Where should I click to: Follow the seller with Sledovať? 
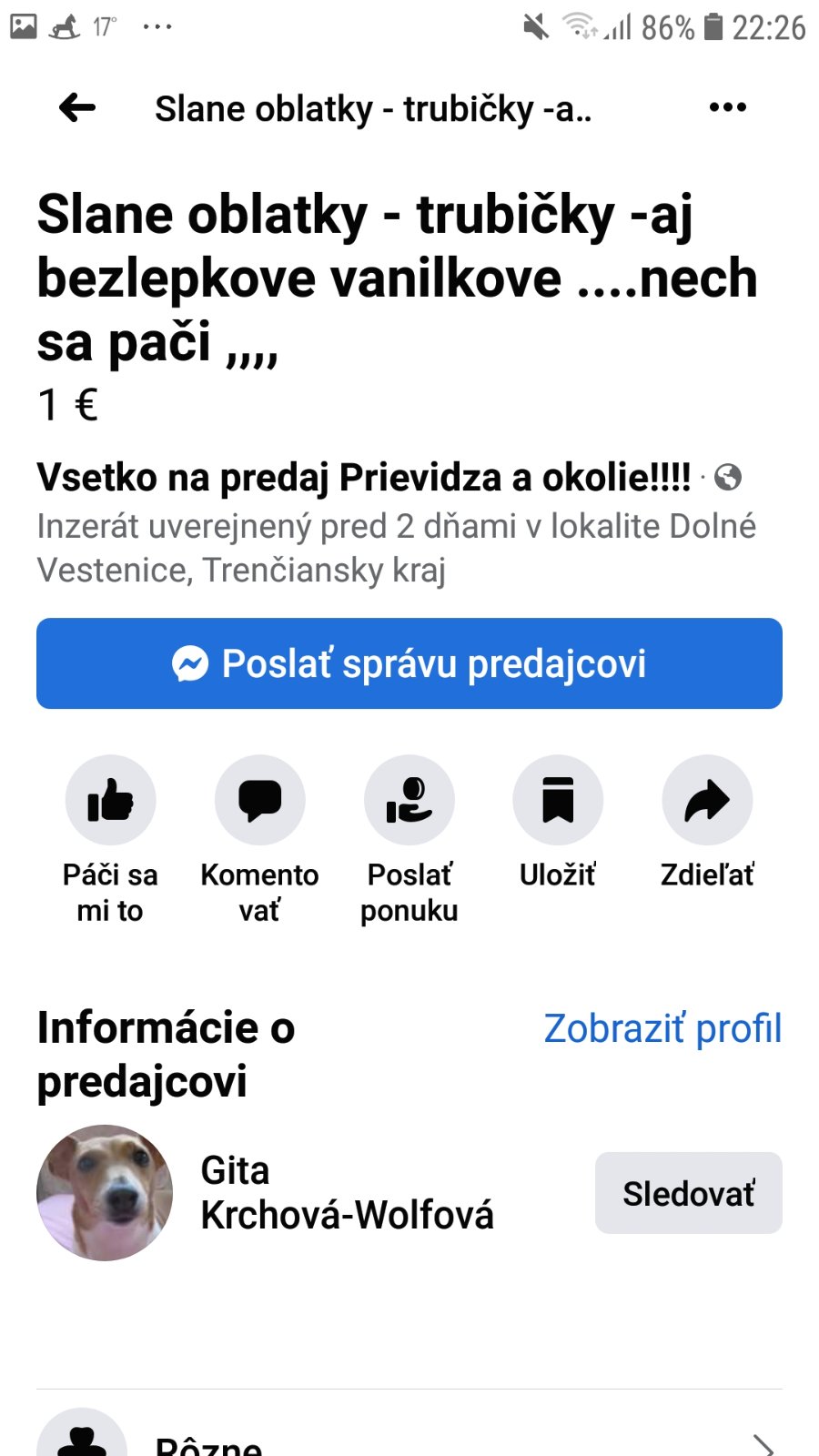click(688, 1193)
